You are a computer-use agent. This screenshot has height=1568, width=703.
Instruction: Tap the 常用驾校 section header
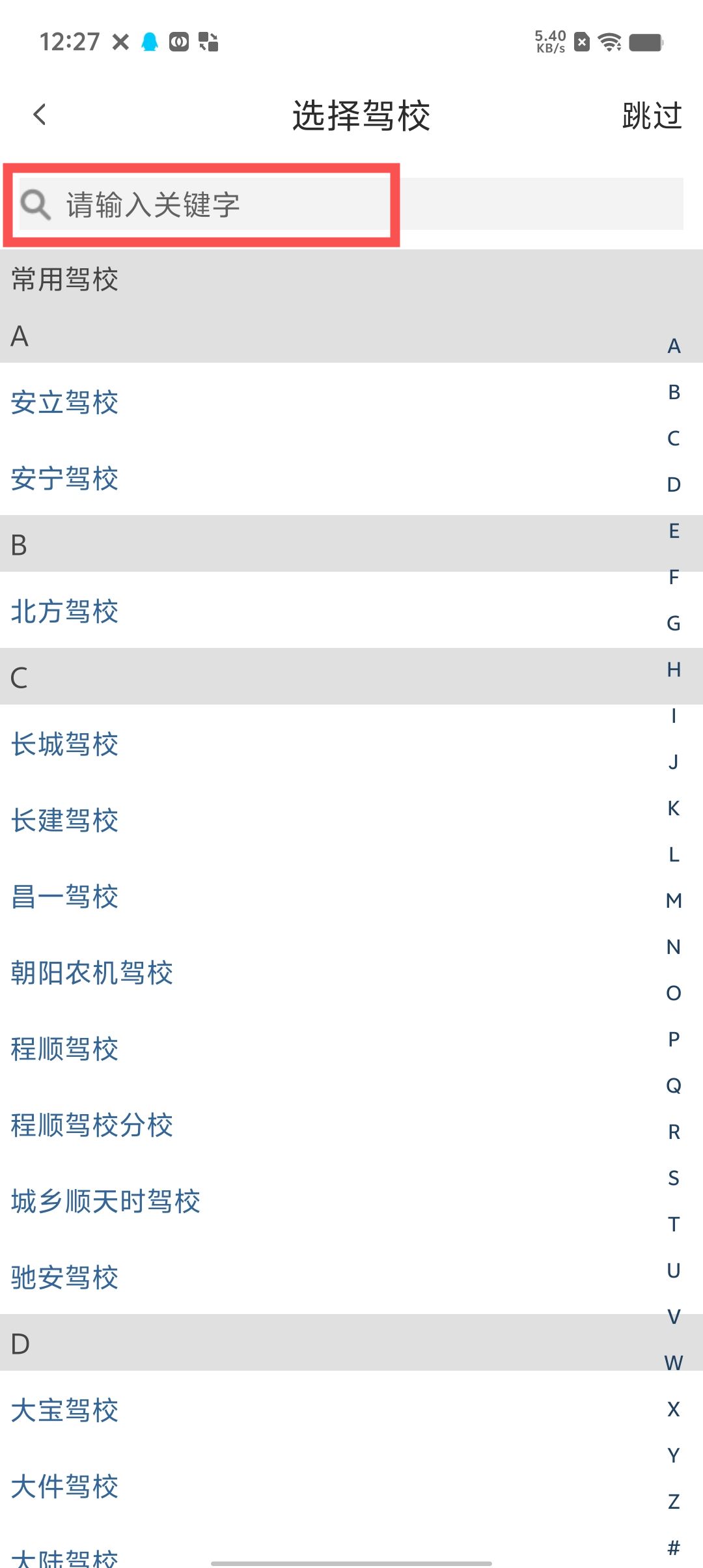pyautogui.click(x=64, y=280)
